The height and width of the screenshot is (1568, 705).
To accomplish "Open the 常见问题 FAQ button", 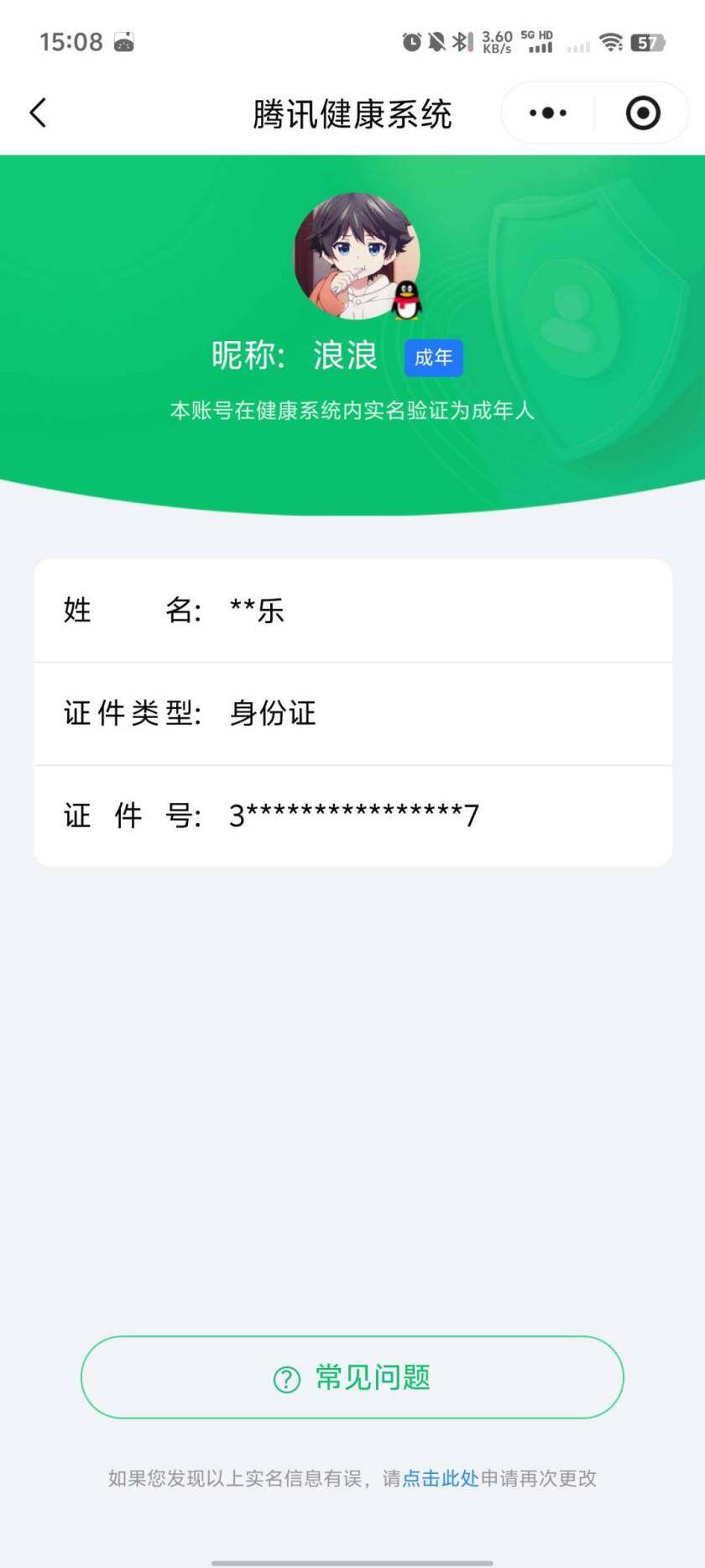I will point(352,1377).
